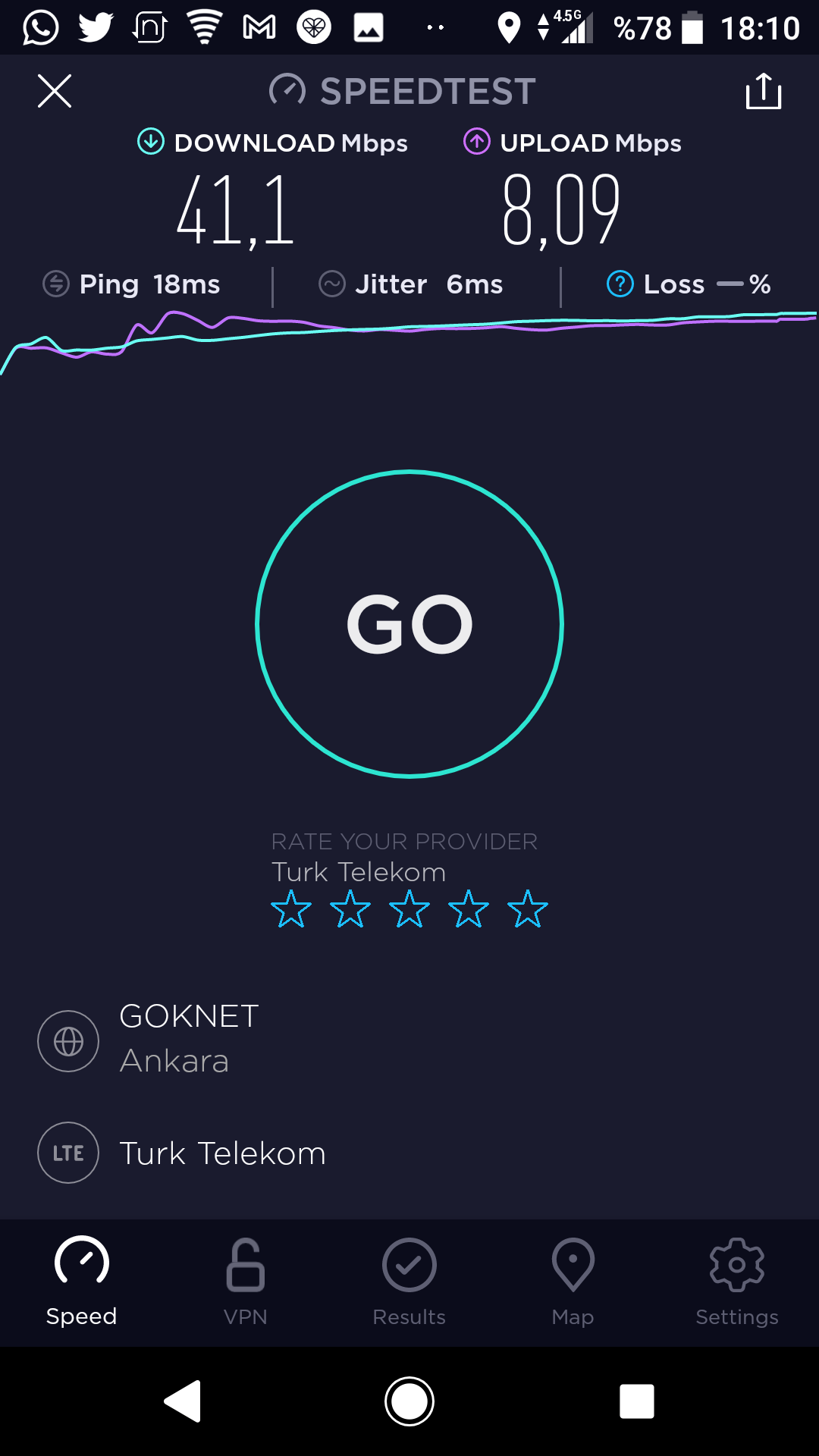This screenshot has width=819, height=1456.
Task: Give Turk Telekom five stars
Action: [x=528, y=908]
